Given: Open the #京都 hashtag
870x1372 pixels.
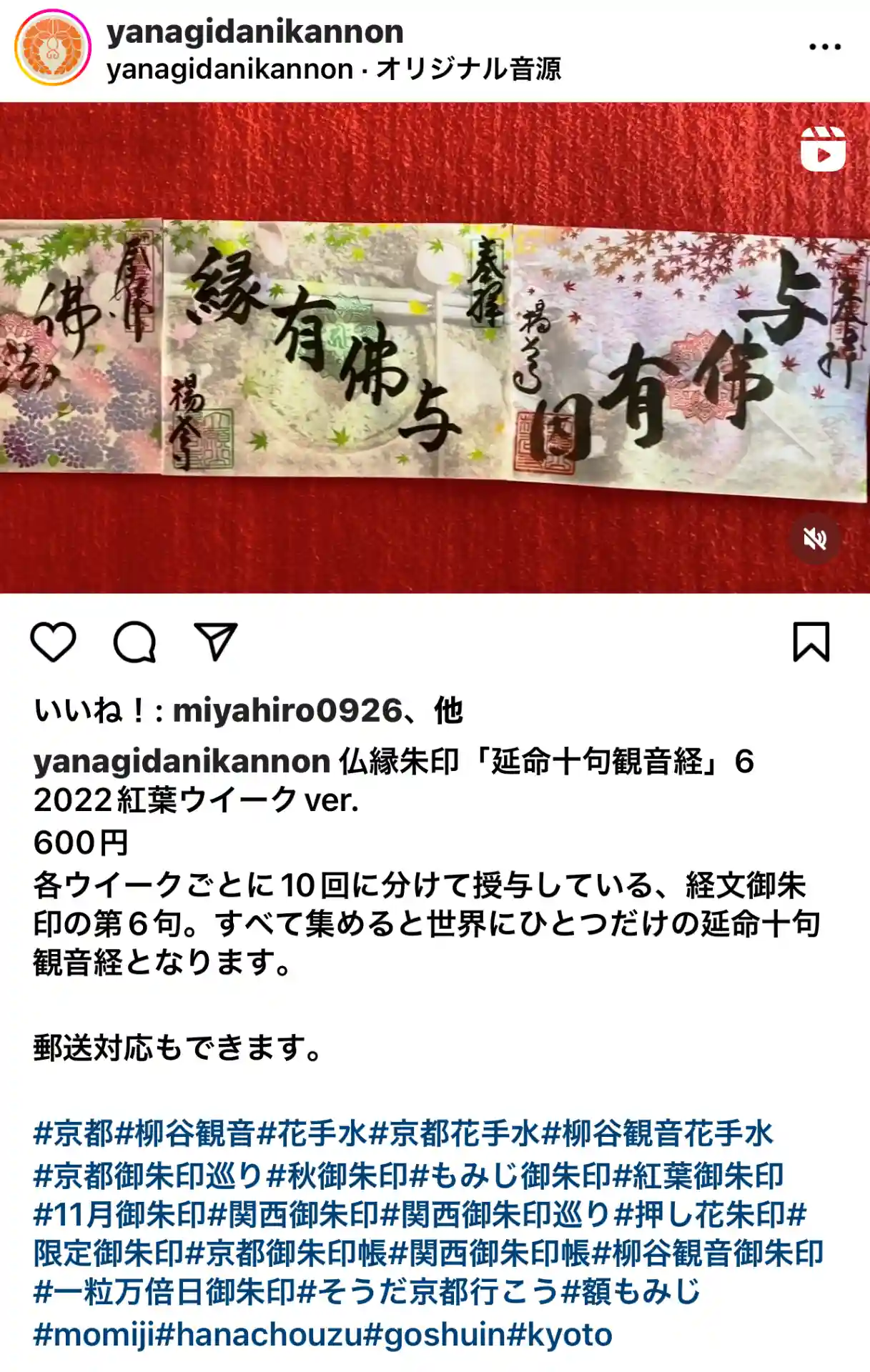Looking at the screenshot, I should [x=73, y=1134].
